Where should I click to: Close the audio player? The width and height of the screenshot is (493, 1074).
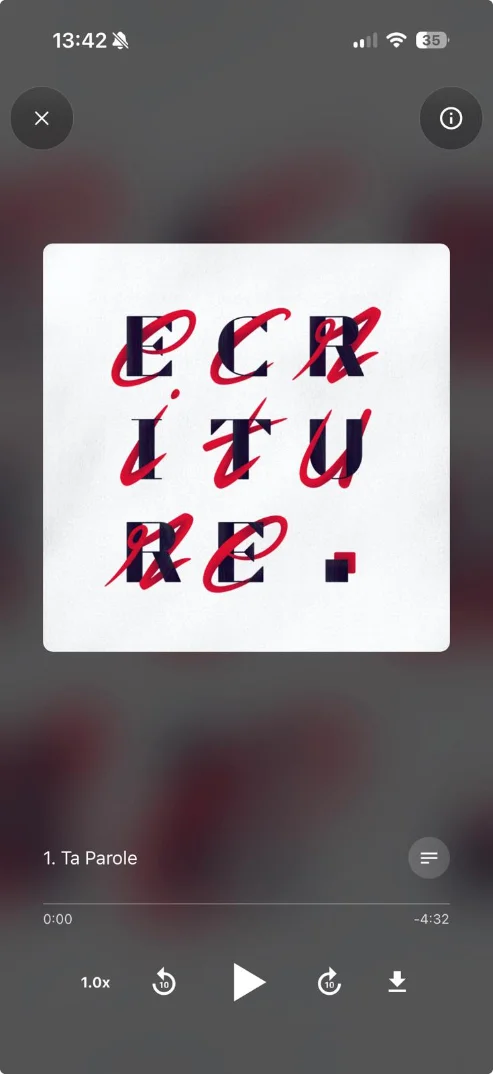[x=42, y=118]
